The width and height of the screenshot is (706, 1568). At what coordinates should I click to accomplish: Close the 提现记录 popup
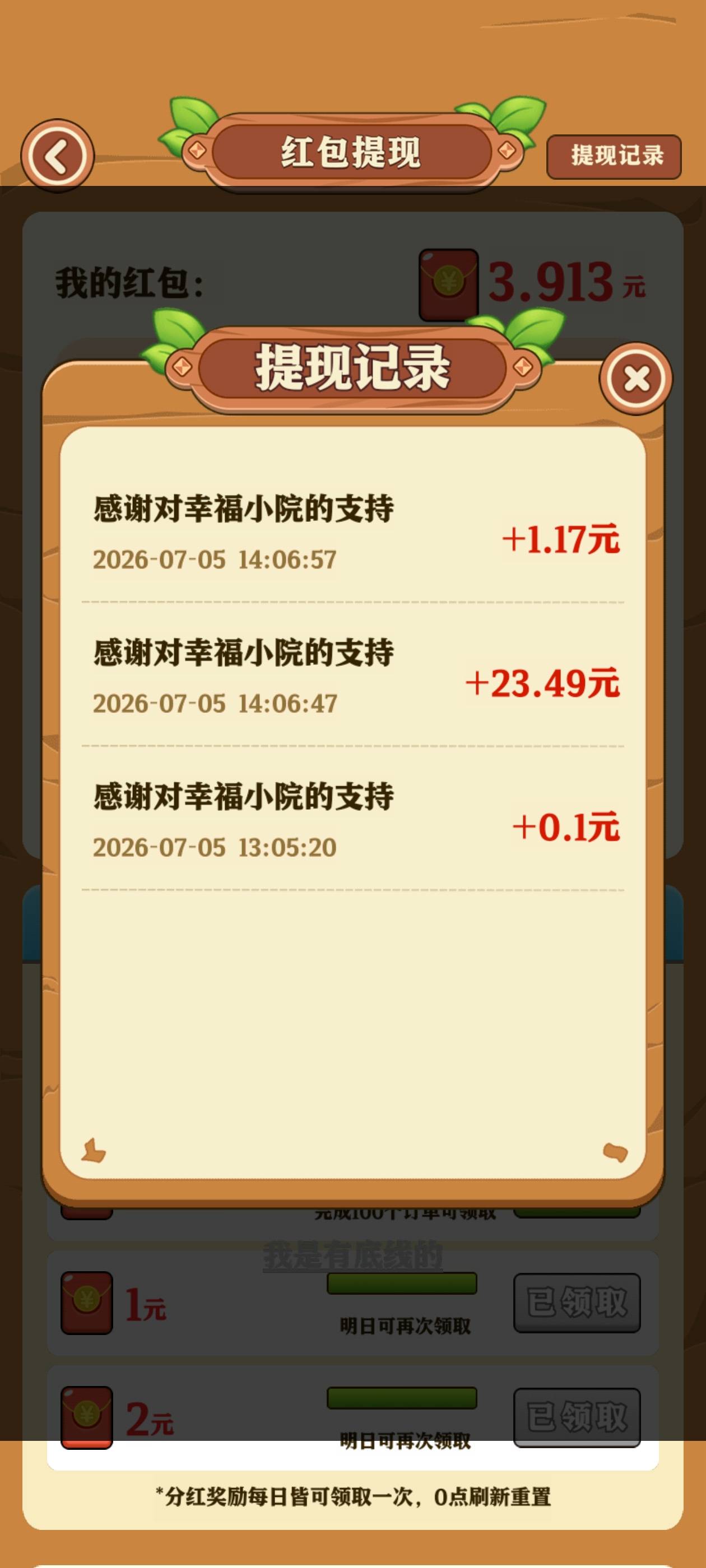coord(636,379)
